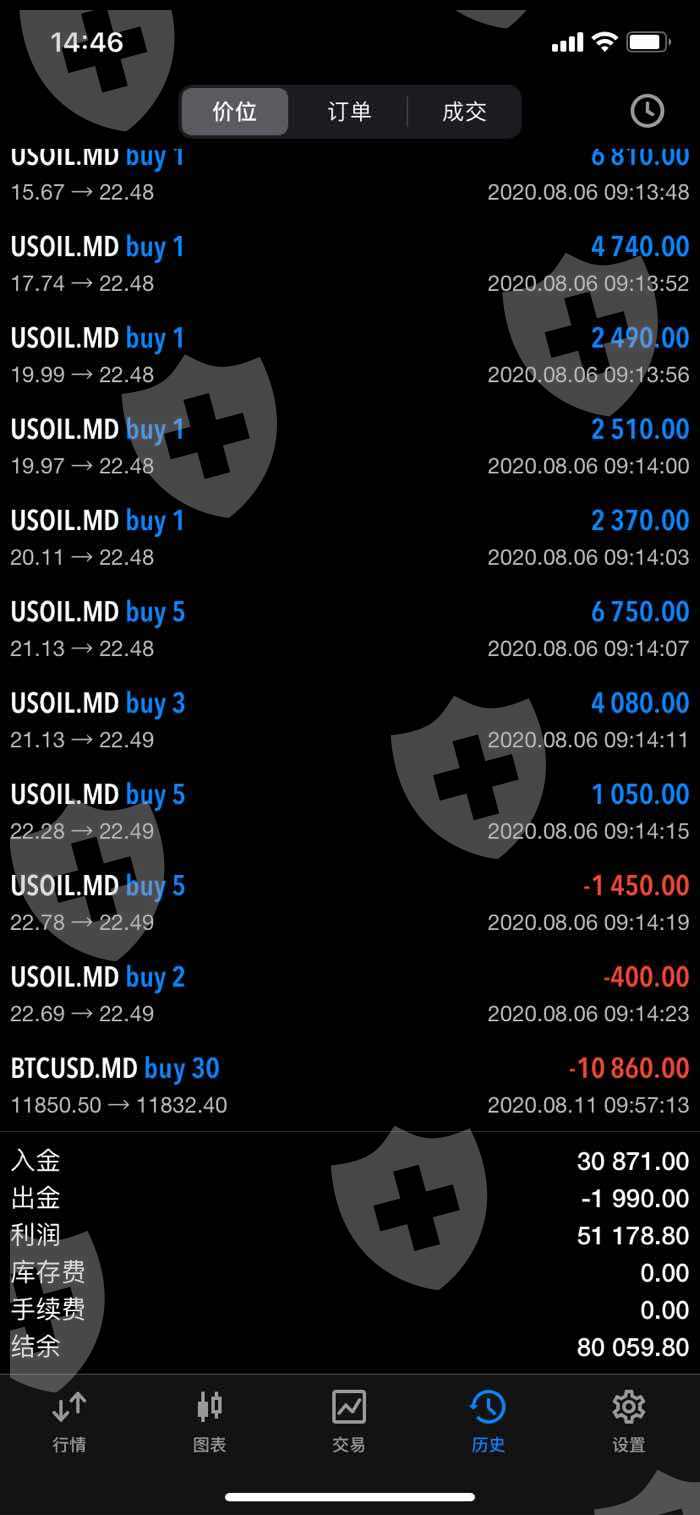Open the USOIL trade with profit 6 750.00
This screenshot has height=1515, width=700.
(x=350, y=629)
